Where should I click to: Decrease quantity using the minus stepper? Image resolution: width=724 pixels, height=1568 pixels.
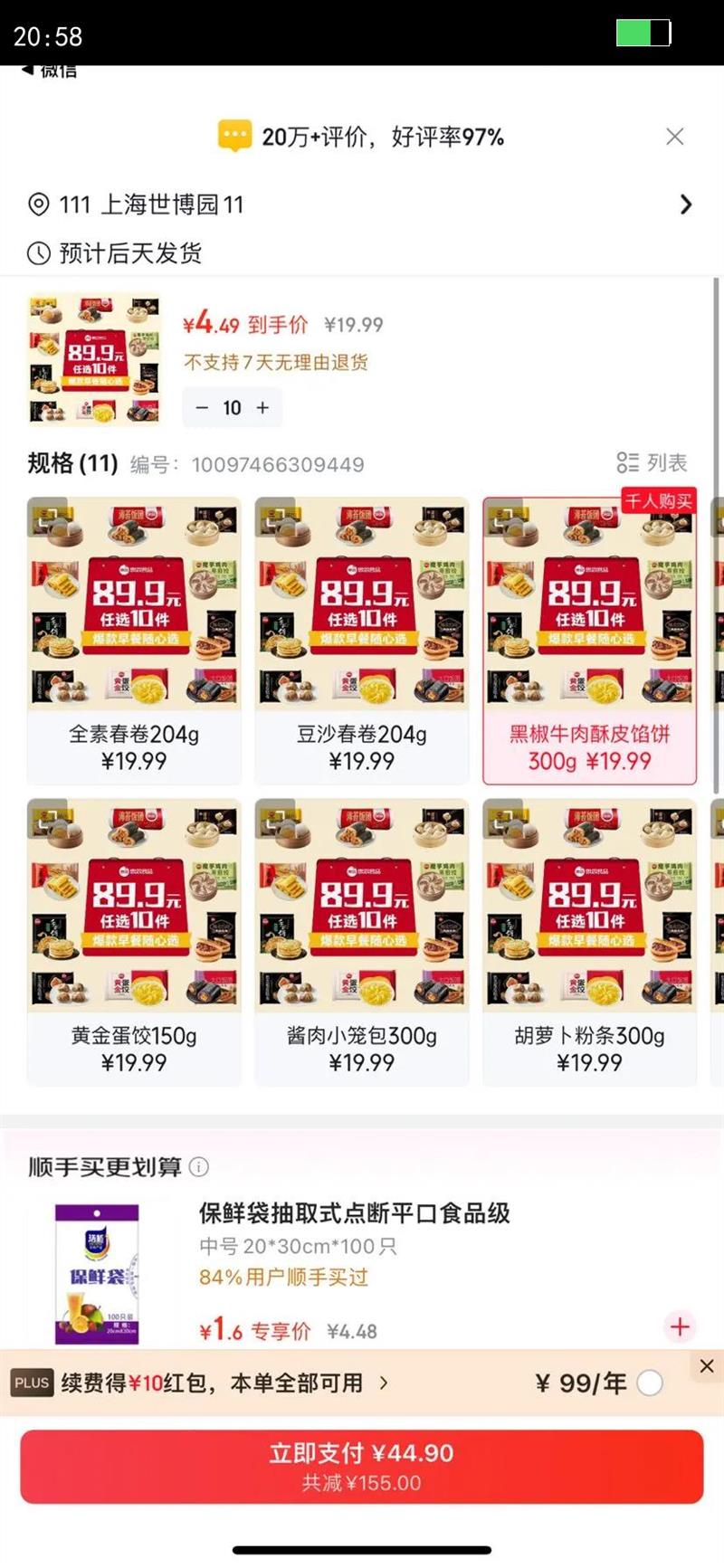click(x=203, y=408)
